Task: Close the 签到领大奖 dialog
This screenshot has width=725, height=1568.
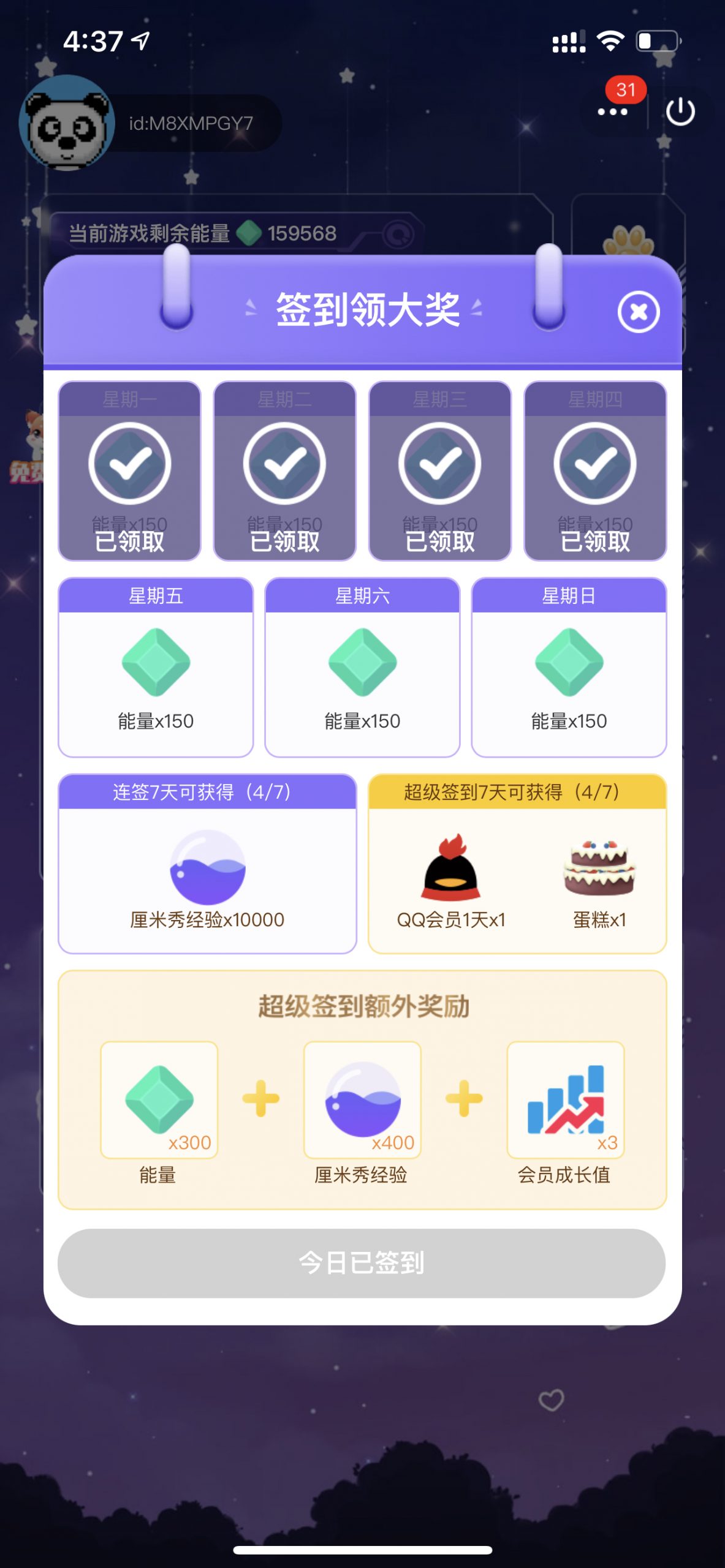Action: 638,312
